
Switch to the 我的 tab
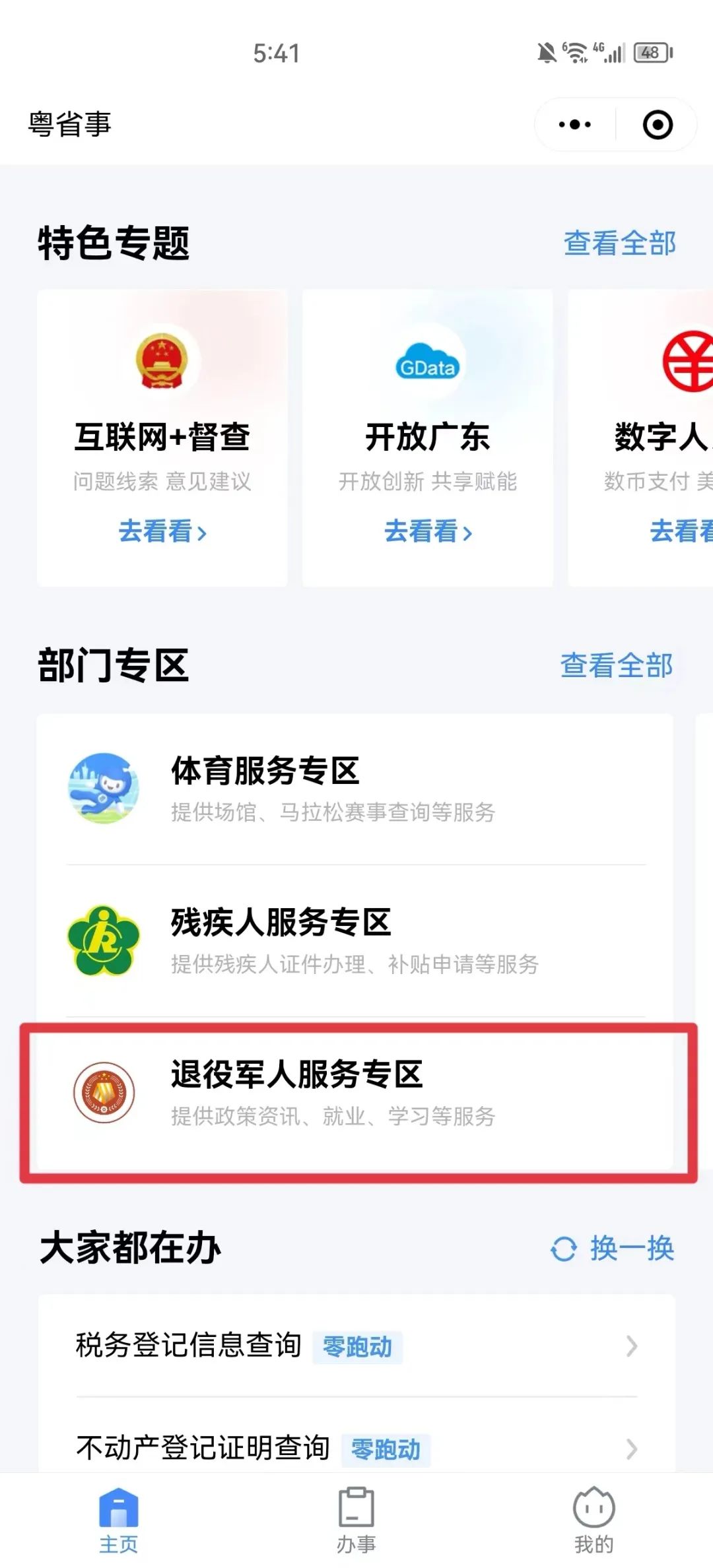594,1520
